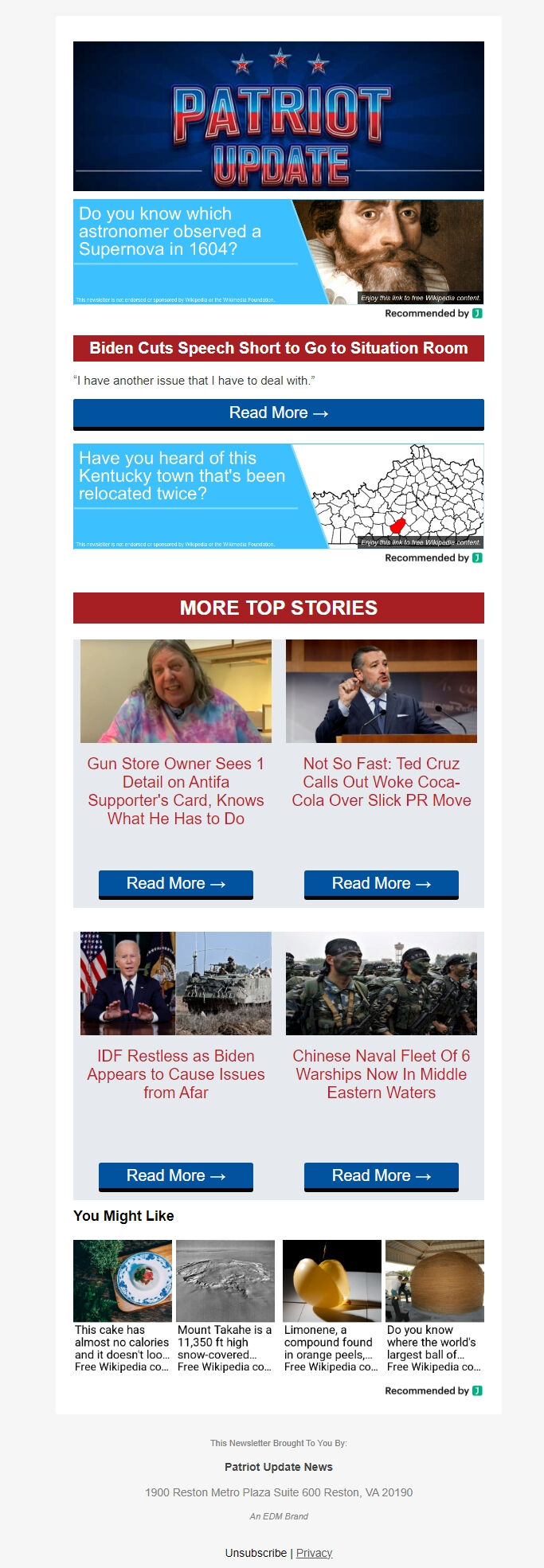This screenshot has width=544, height=1568.
Task: Open the Privacy link
Action: [x=314, y=1553]
